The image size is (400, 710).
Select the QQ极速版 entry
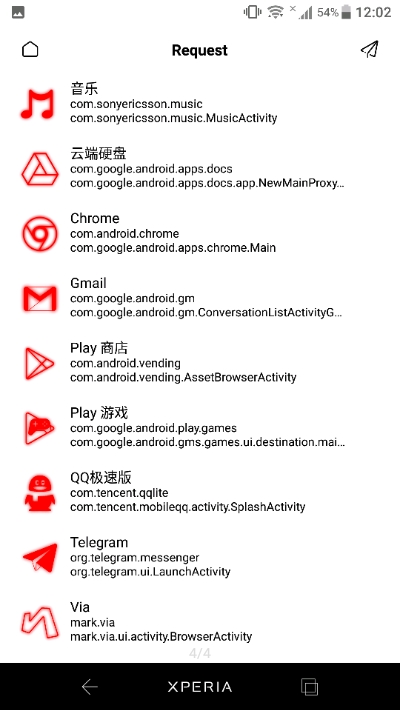tap(200, 493)
